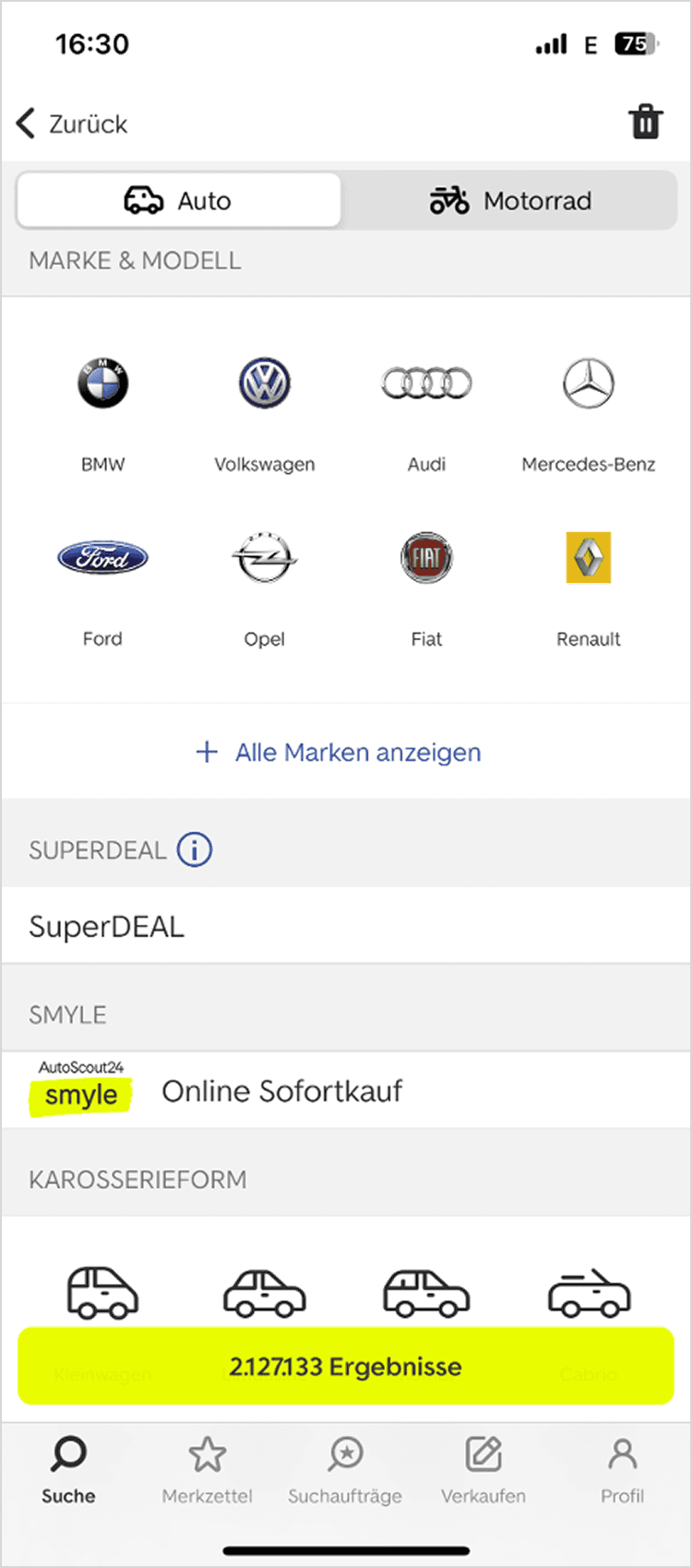
Task: Select the Renault brand logo
Action: click(x=588, y=557)
